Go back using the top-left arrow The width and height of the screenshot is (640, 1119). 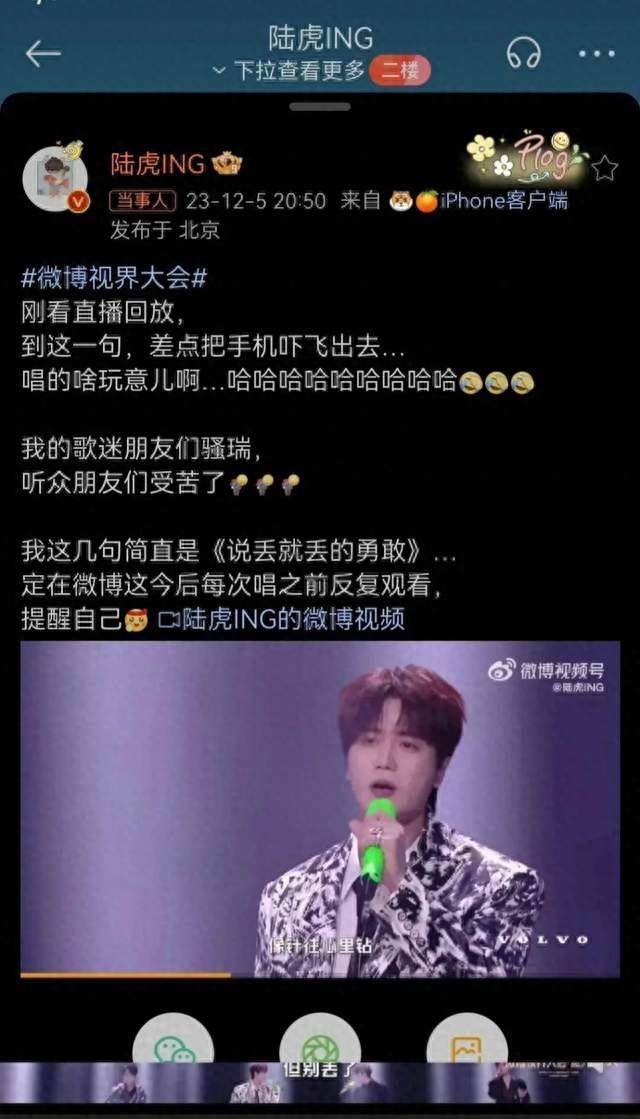43,54
